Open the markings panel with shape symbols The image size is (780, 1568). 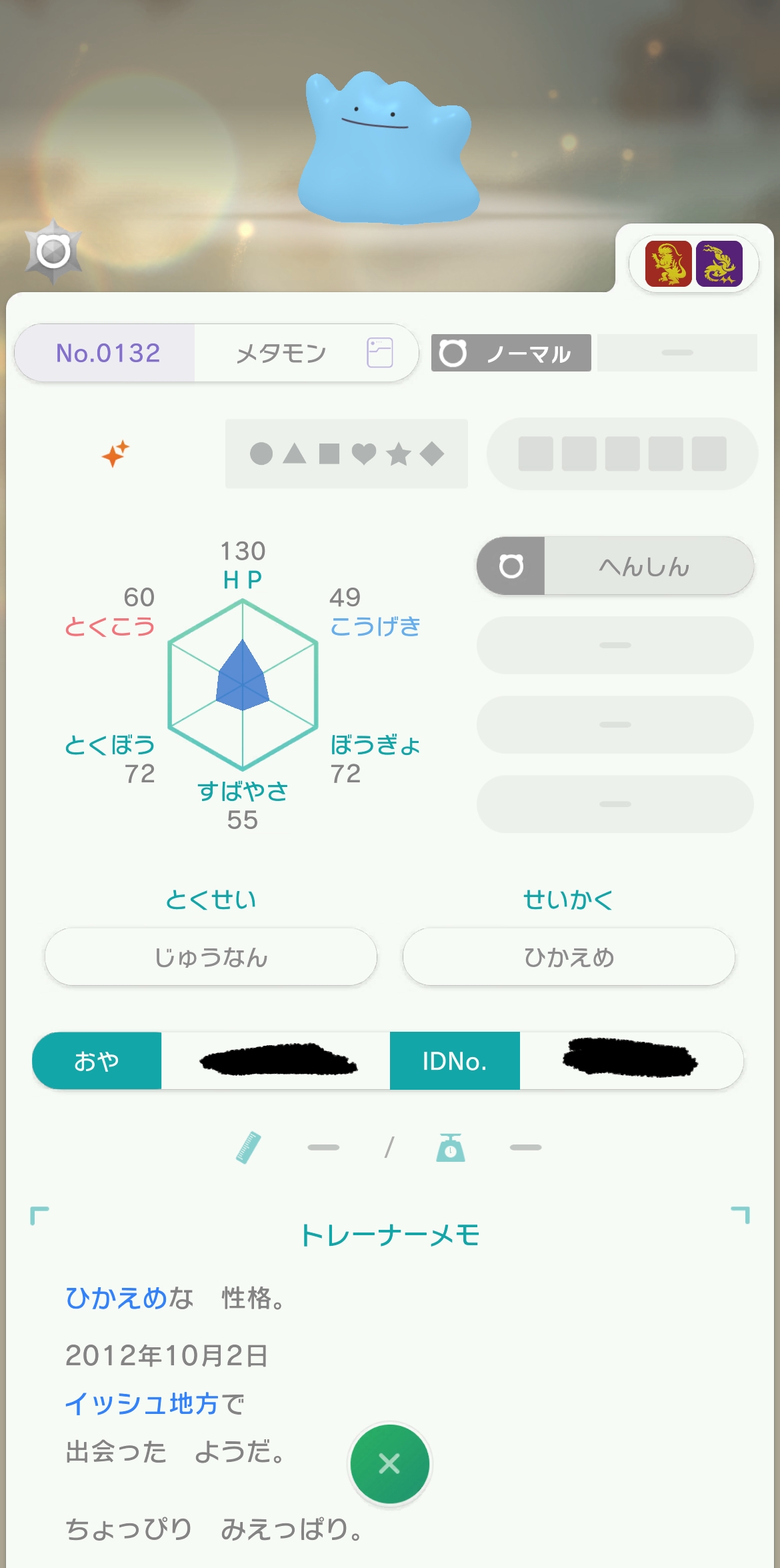(x=347, y=454)
